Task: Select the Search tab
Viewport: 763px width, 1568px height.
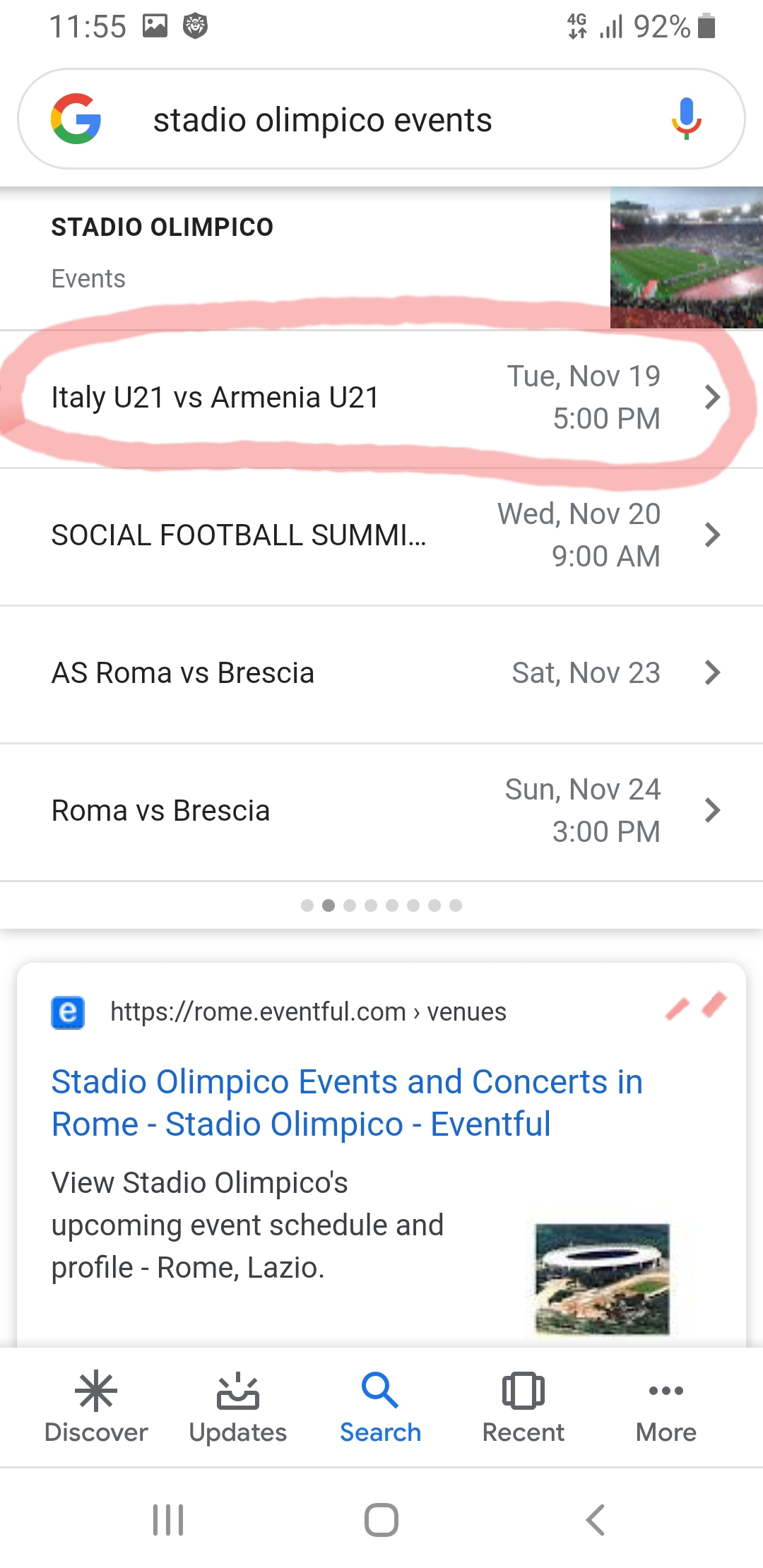Action: 381,1407
